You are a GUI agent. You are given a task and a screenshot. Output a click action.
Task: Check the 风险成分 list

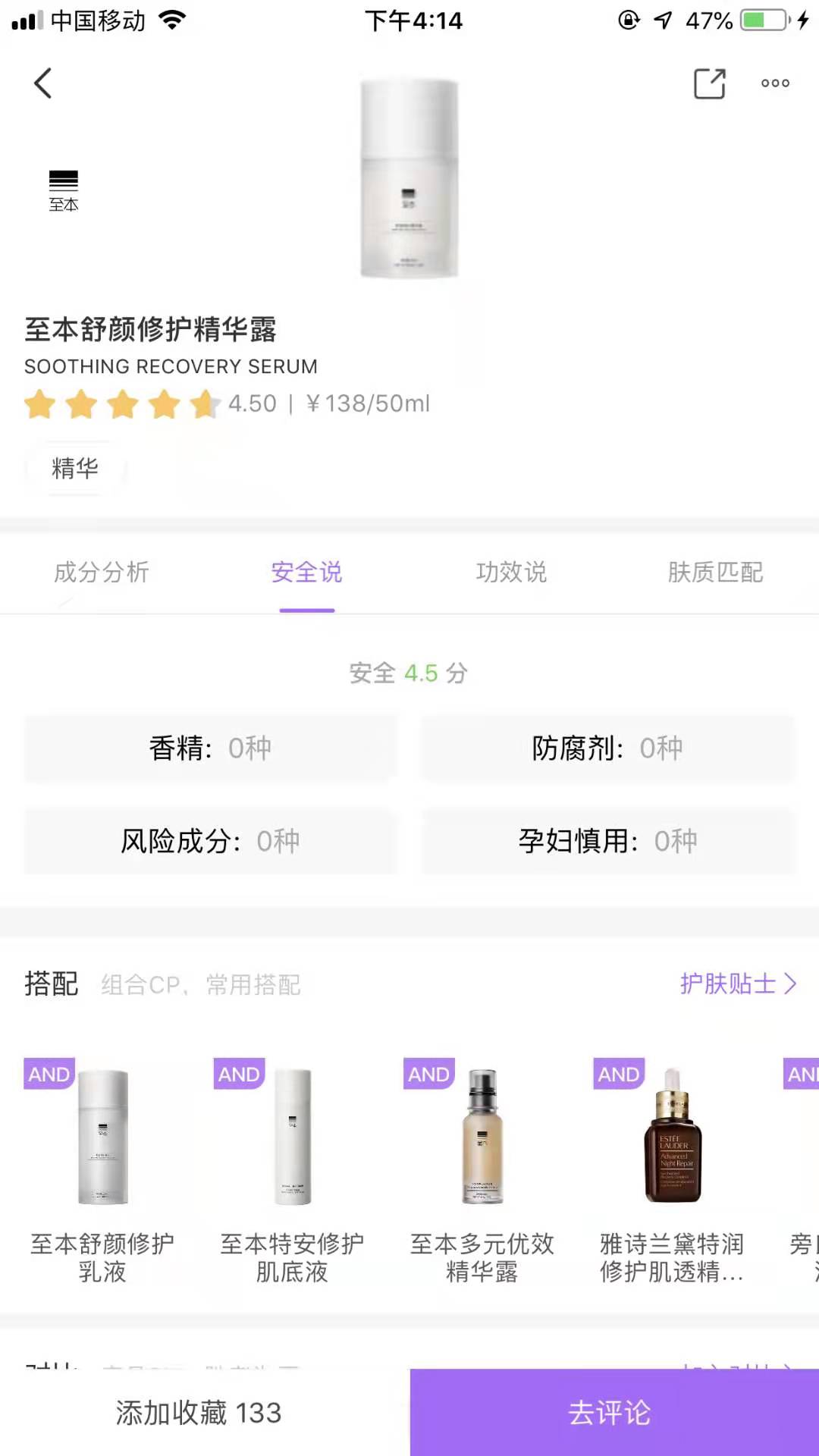(x=210, y=841)
